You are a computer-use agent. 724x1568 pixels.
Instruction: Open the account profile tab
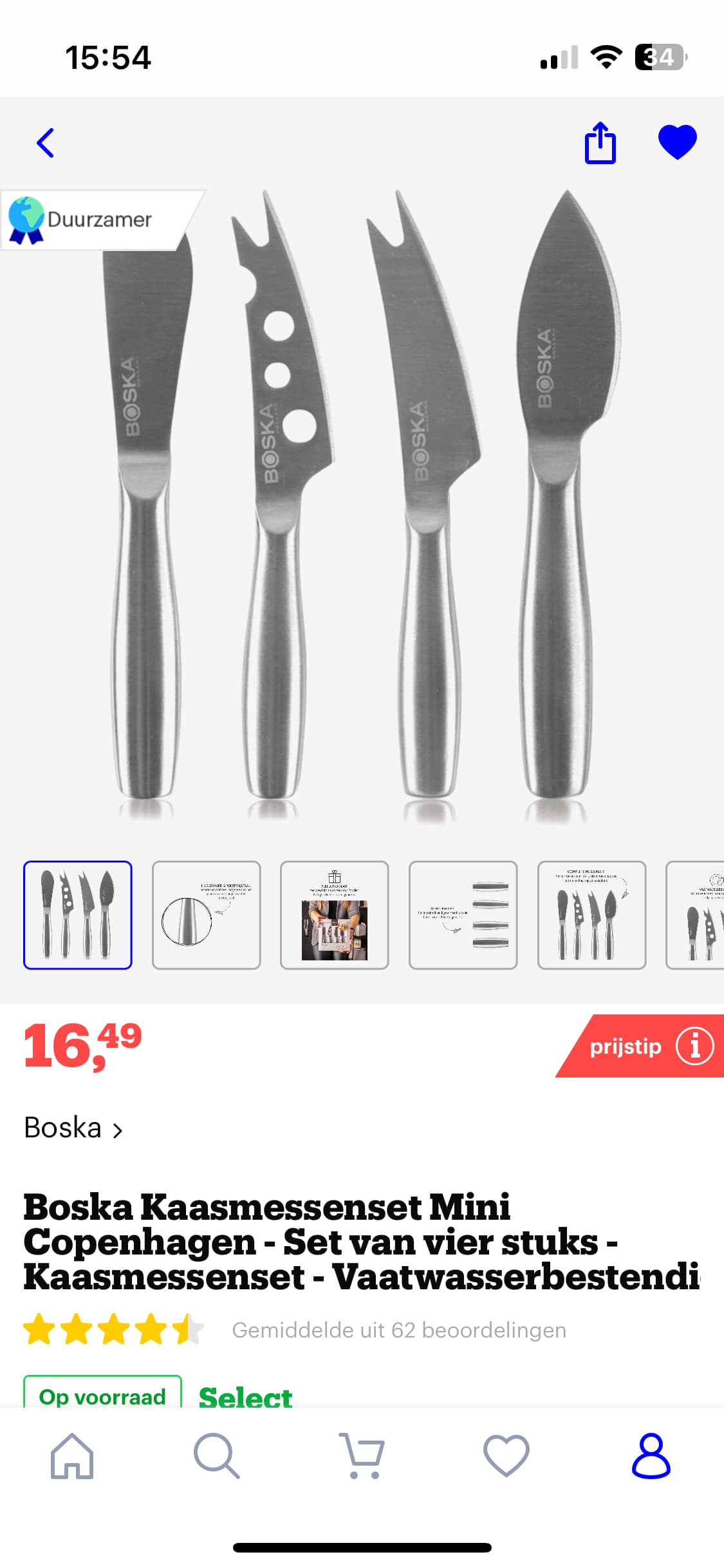tap(651, 1457)
